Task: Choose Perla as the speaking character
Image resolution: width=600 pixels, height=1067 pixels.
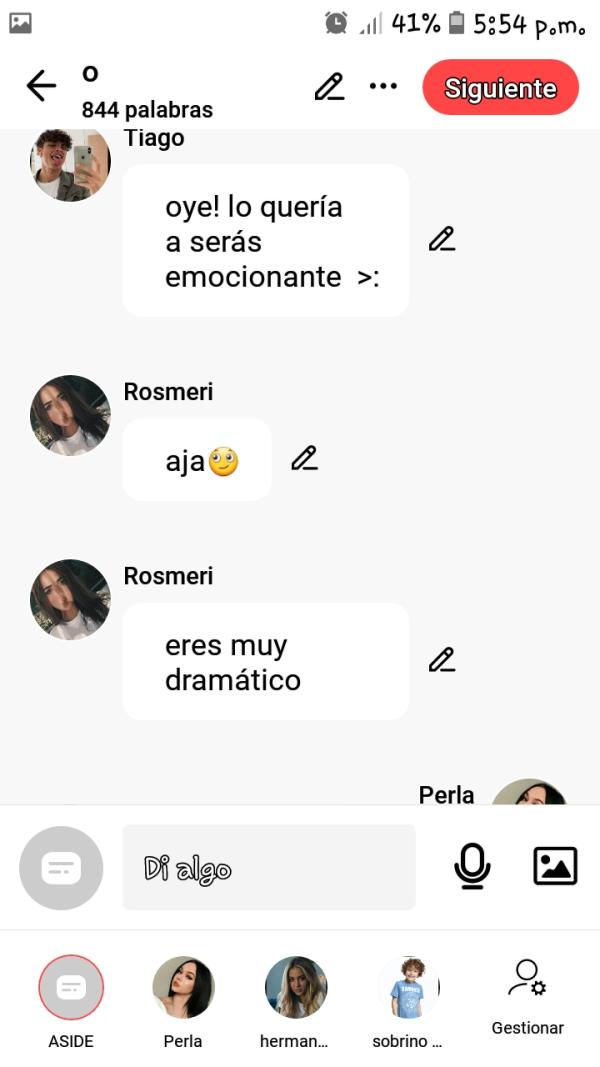Action: [x=183, y=988]
